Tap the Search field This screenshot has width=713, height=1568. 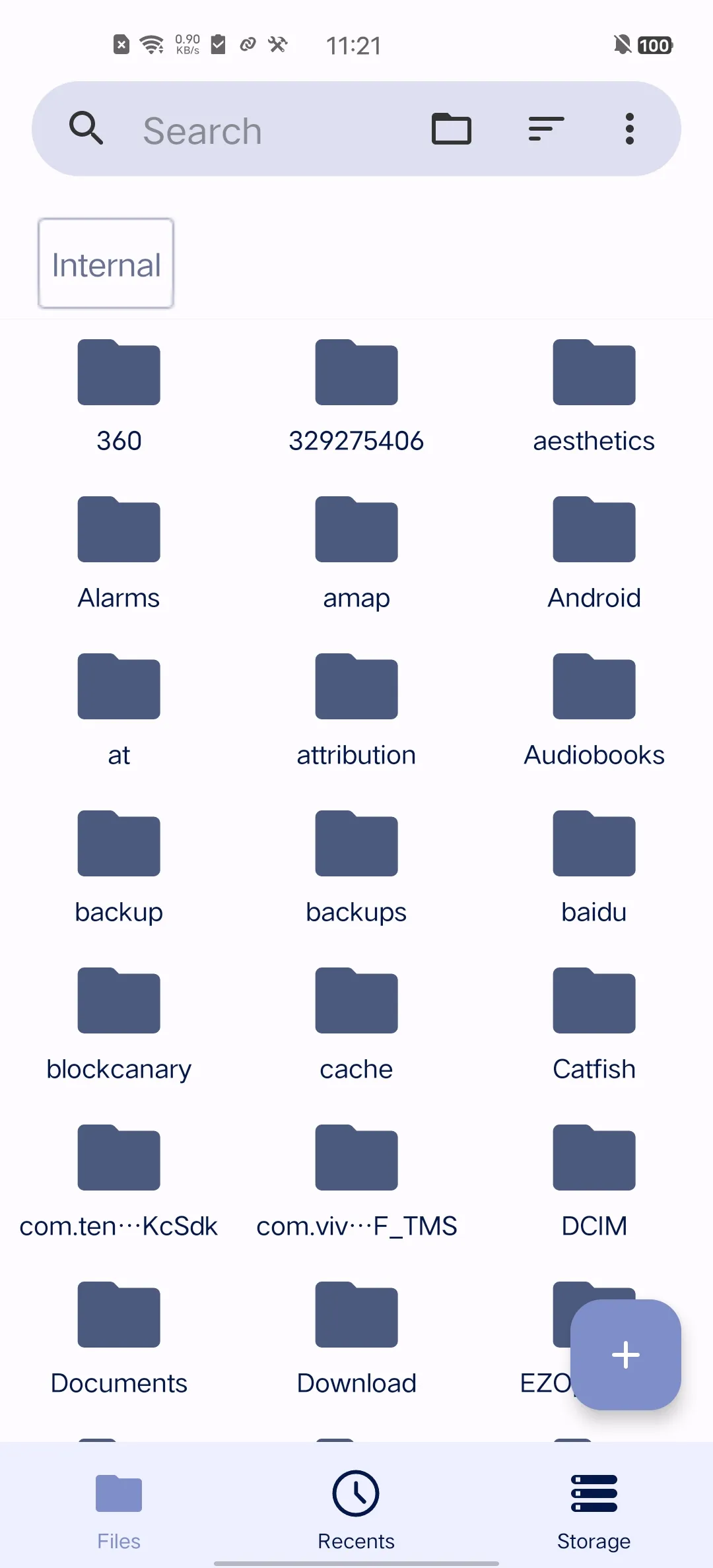click(x=264, y=130)
